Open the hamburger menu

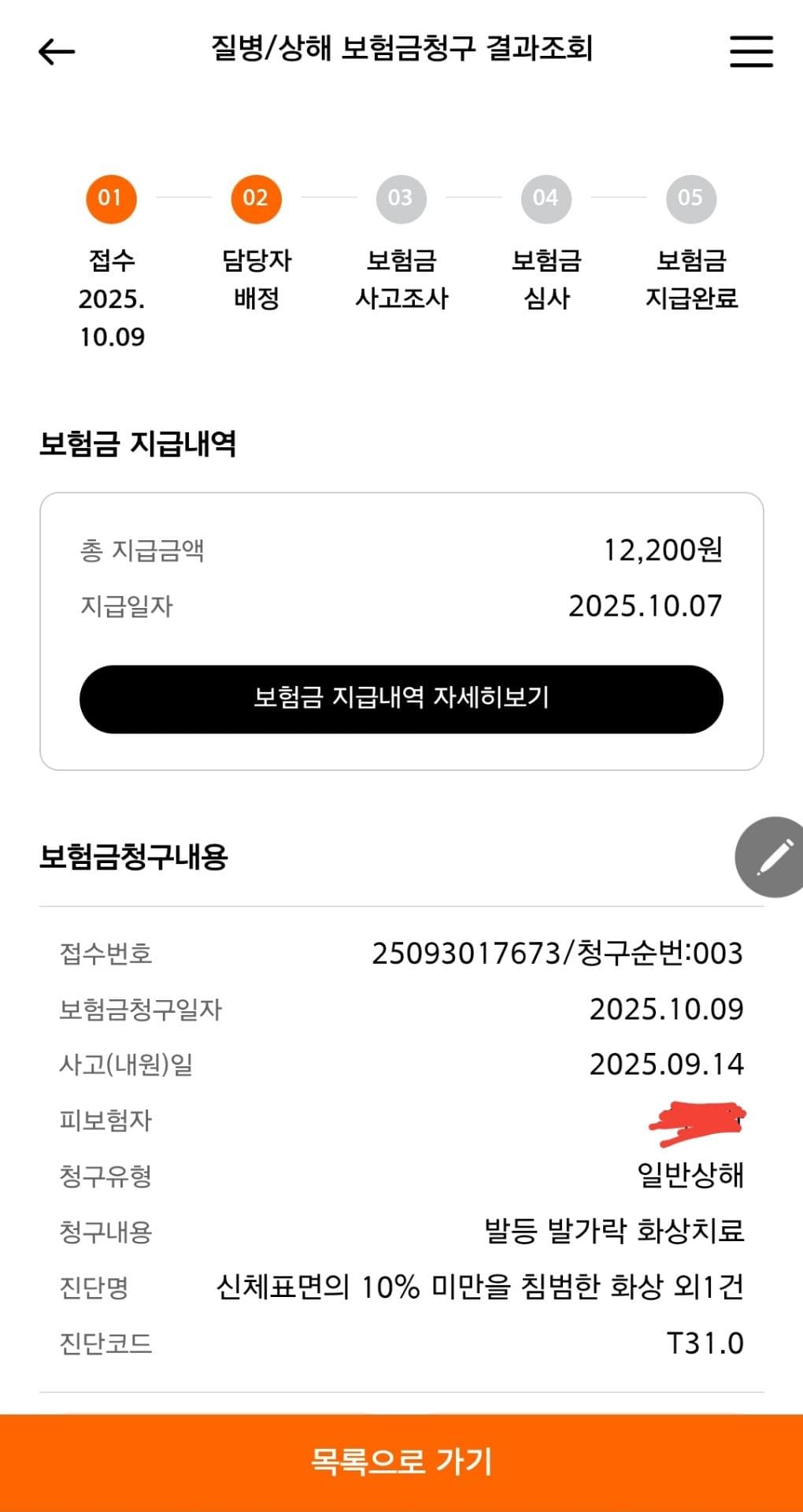point(750,51)
